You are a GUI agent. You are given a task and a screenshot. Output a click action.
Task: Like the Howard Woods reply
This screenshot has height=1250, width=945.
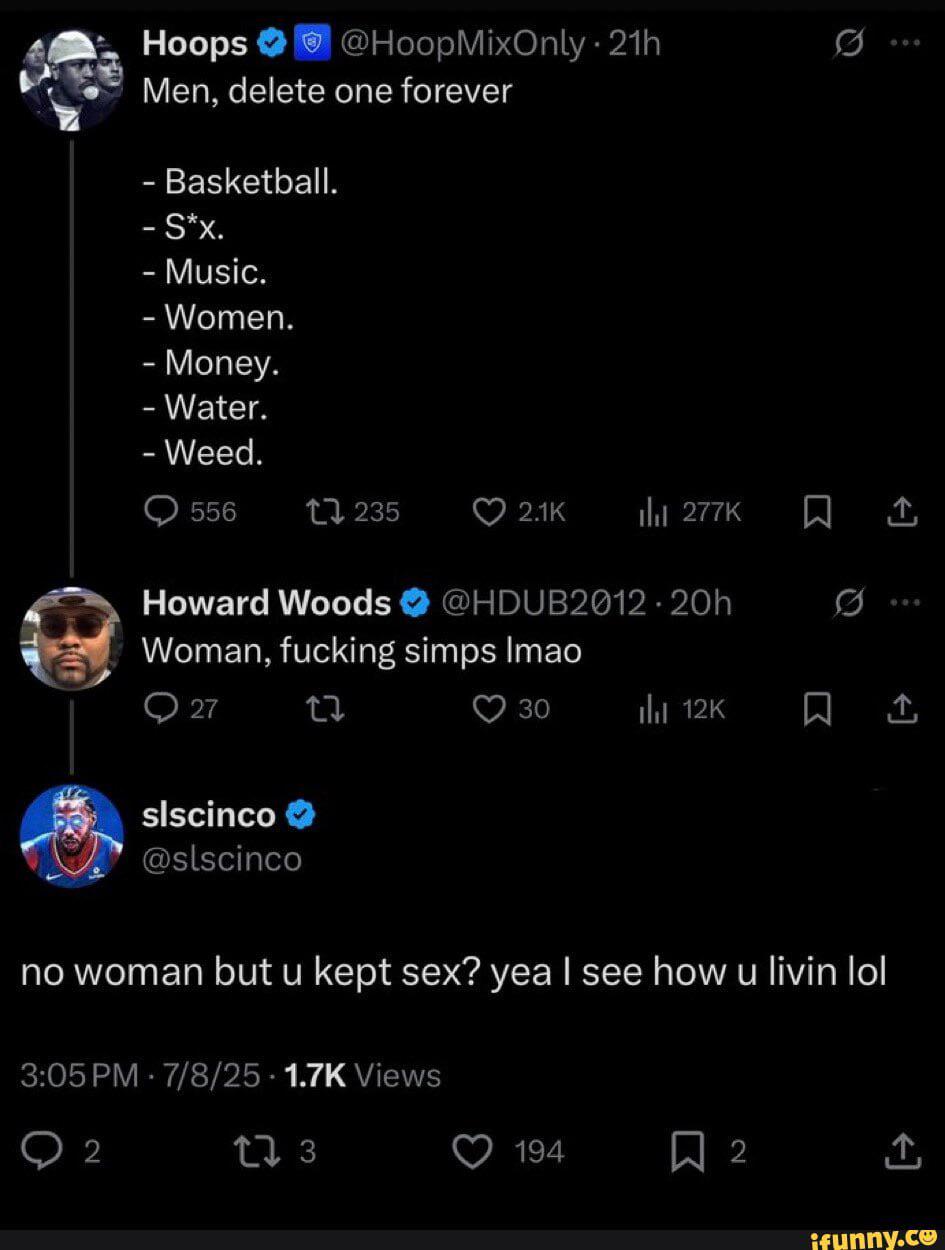(x=489, y=709)
